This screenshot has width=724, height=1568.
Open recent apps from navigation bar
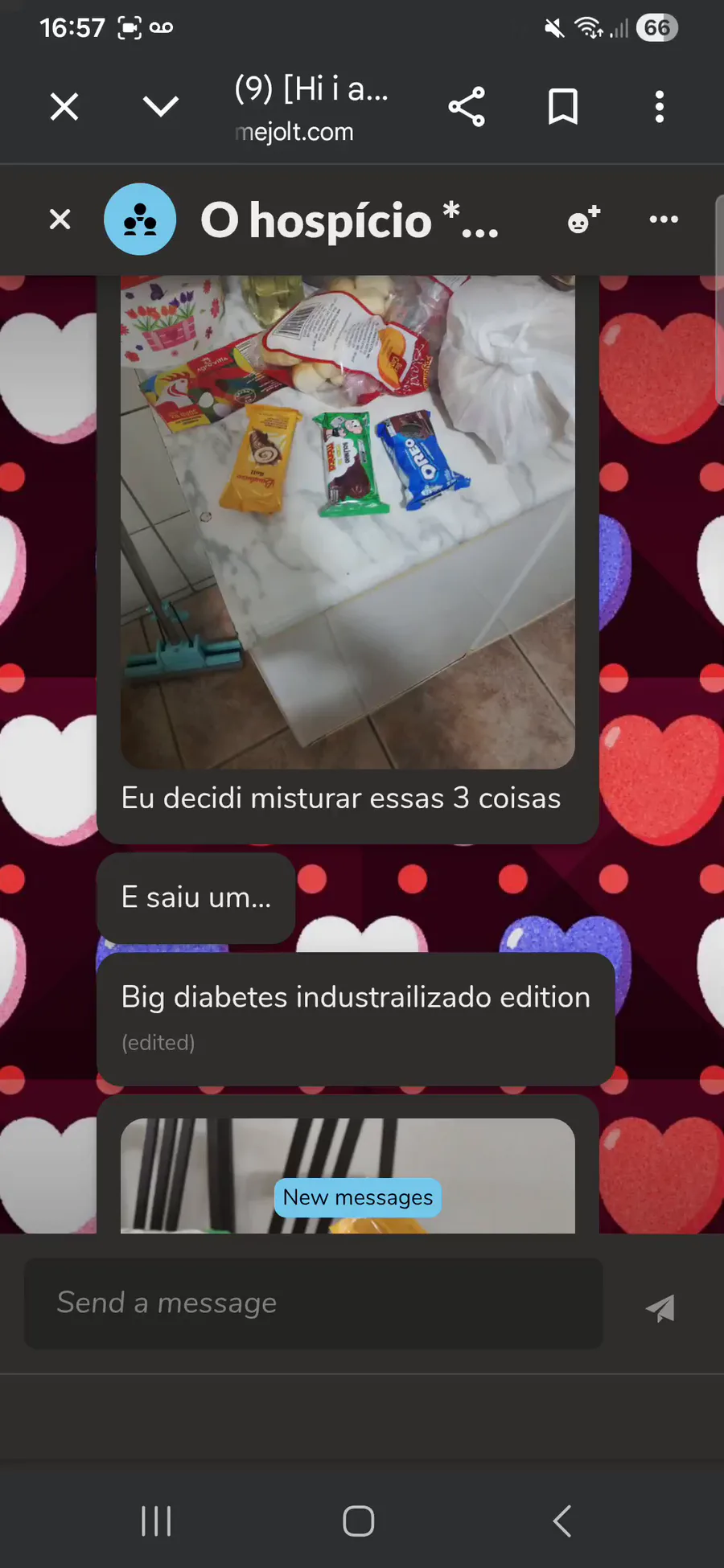click(156, 1521)
